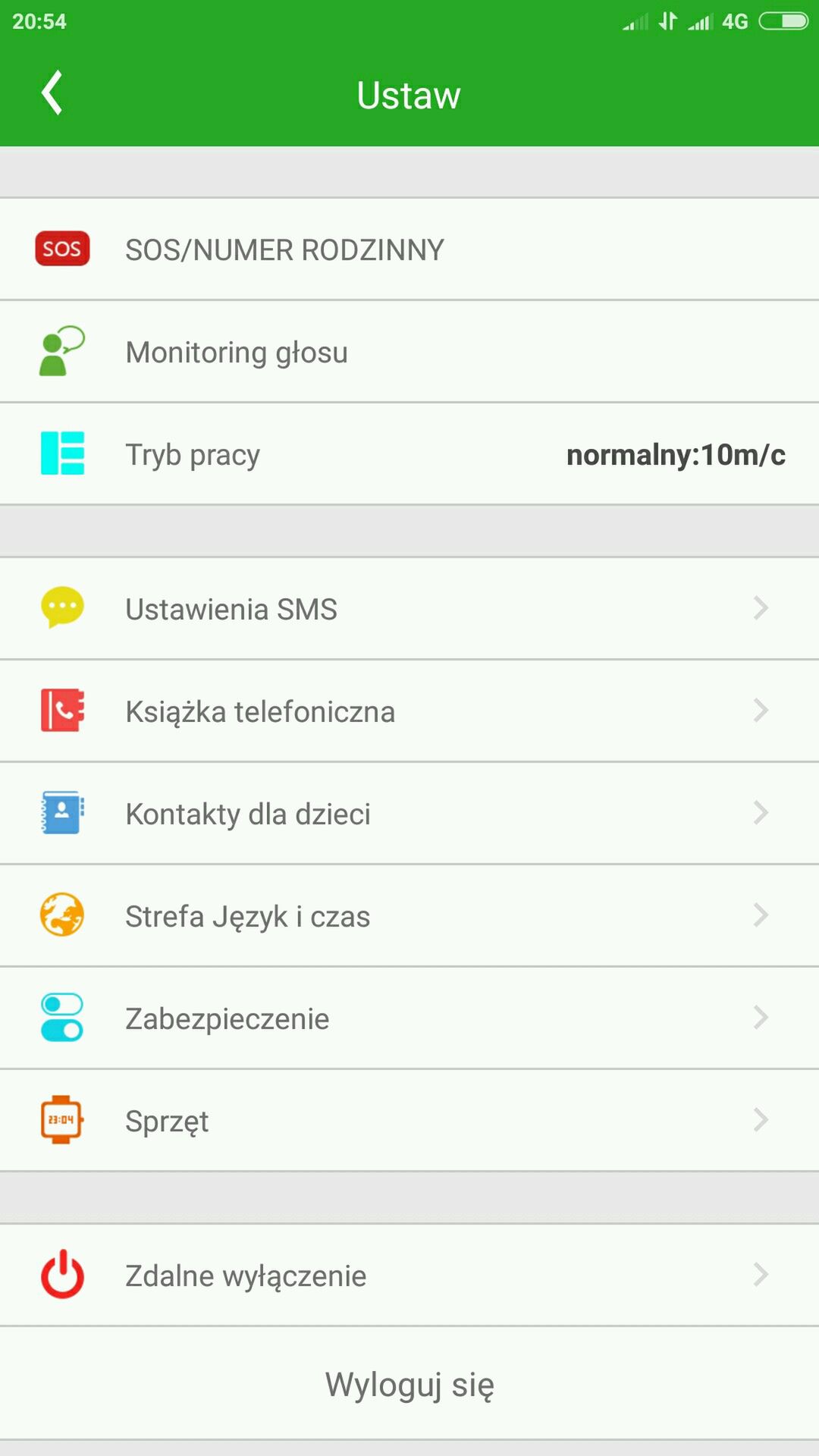Open Sprzęt settings
The height and width of the screenshot is (1456, 819).
(x=409, y=1121)
